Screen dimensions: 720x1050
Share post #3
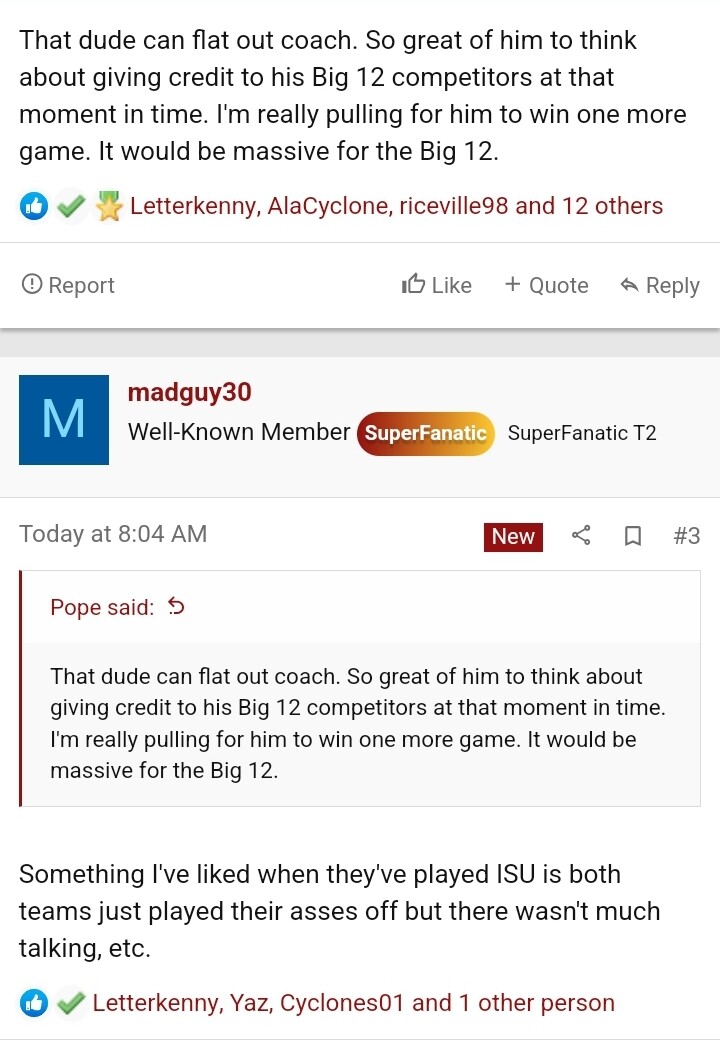tap(581, 536)
